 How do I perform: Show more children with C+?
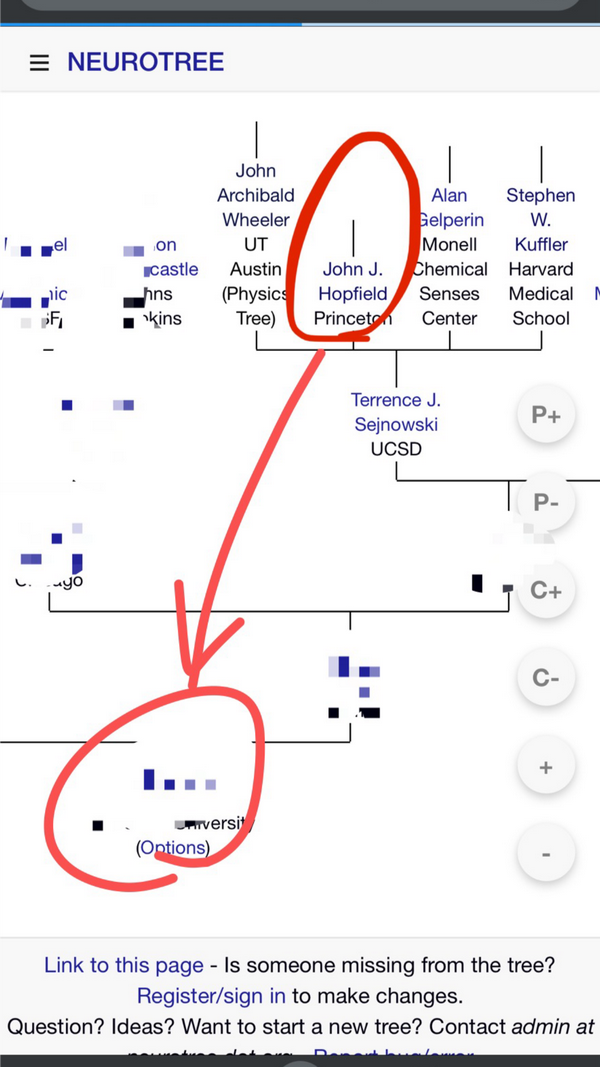point(546,591)
